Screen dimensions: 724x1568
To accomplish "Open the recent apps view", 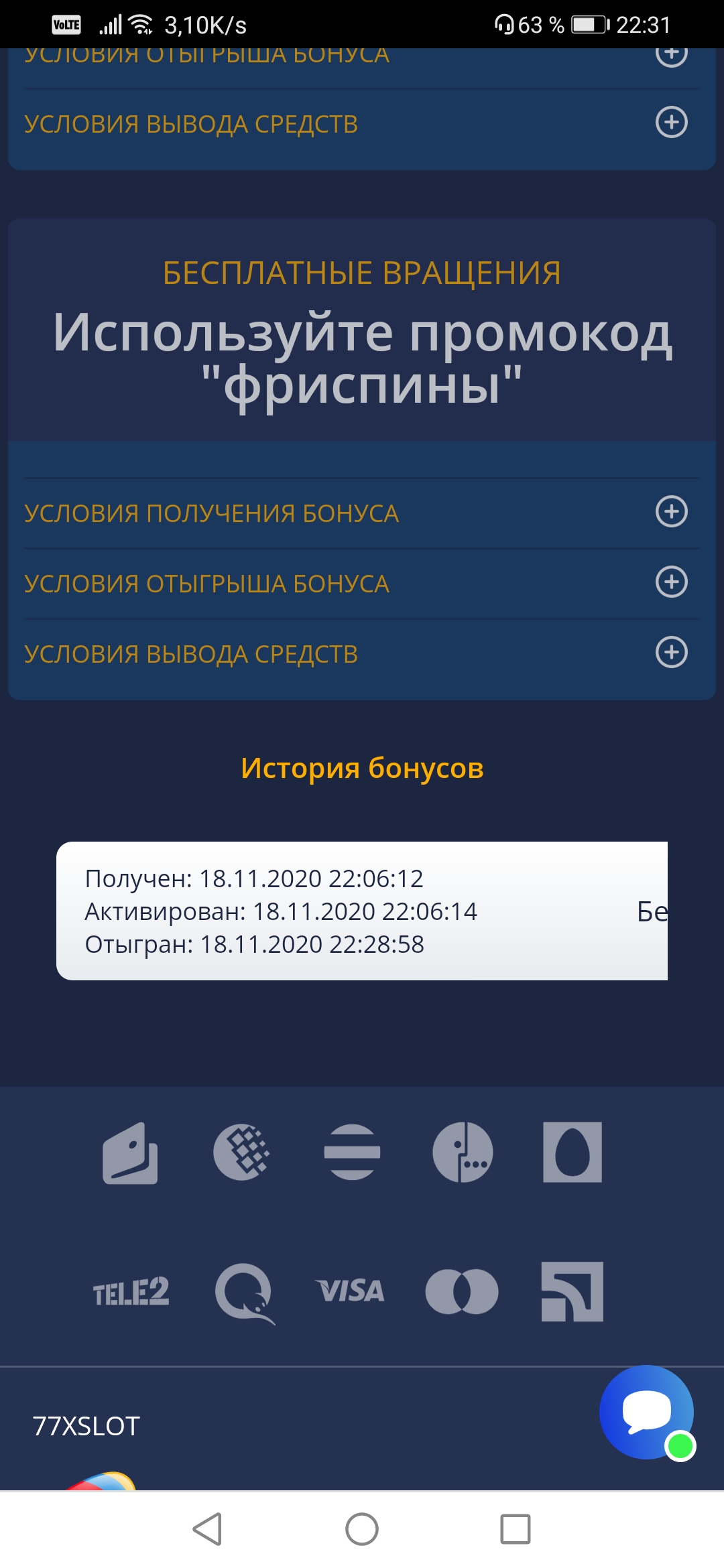I will coord(516,1529).
